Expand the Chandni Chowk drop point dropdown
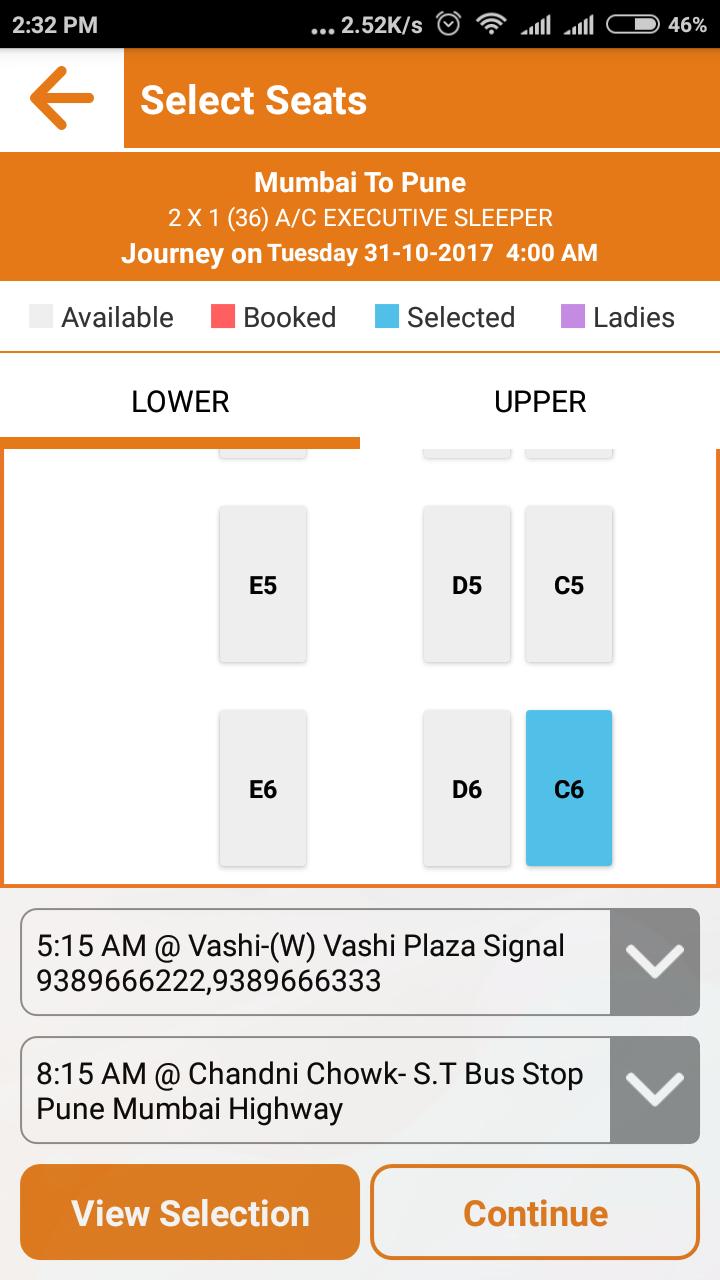The image size is (720, 1280). click(x=654, y=1090)
